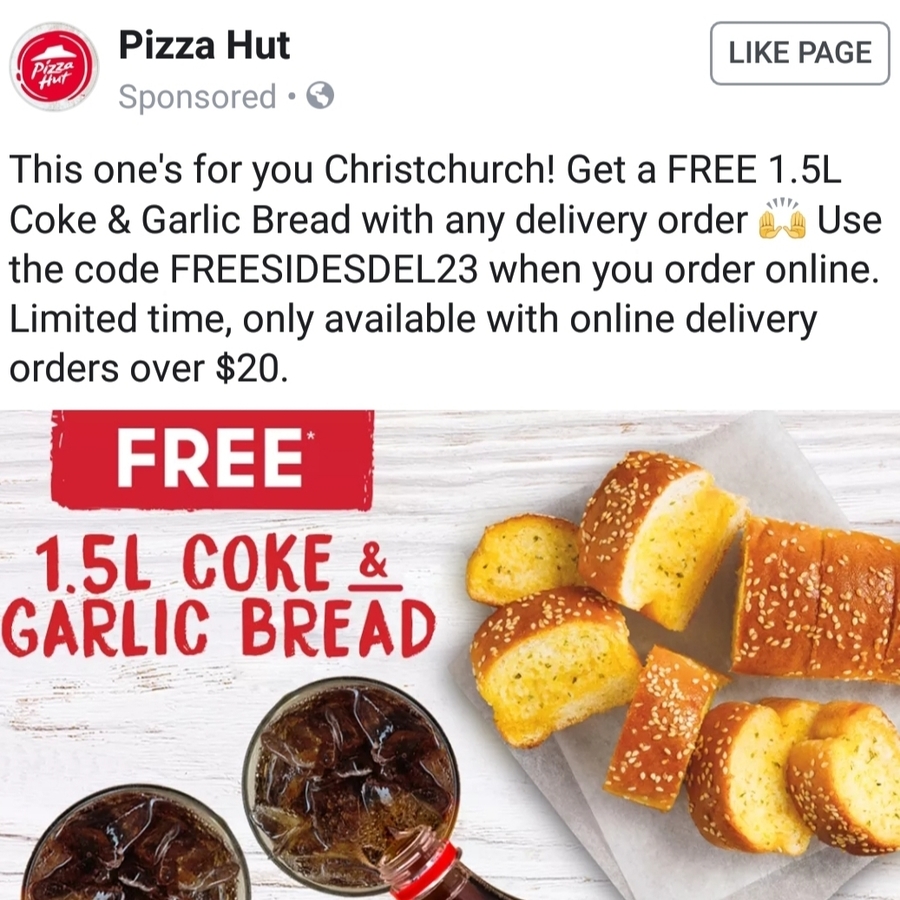Open Pizza Hut's profile picture

click(54, 67)
